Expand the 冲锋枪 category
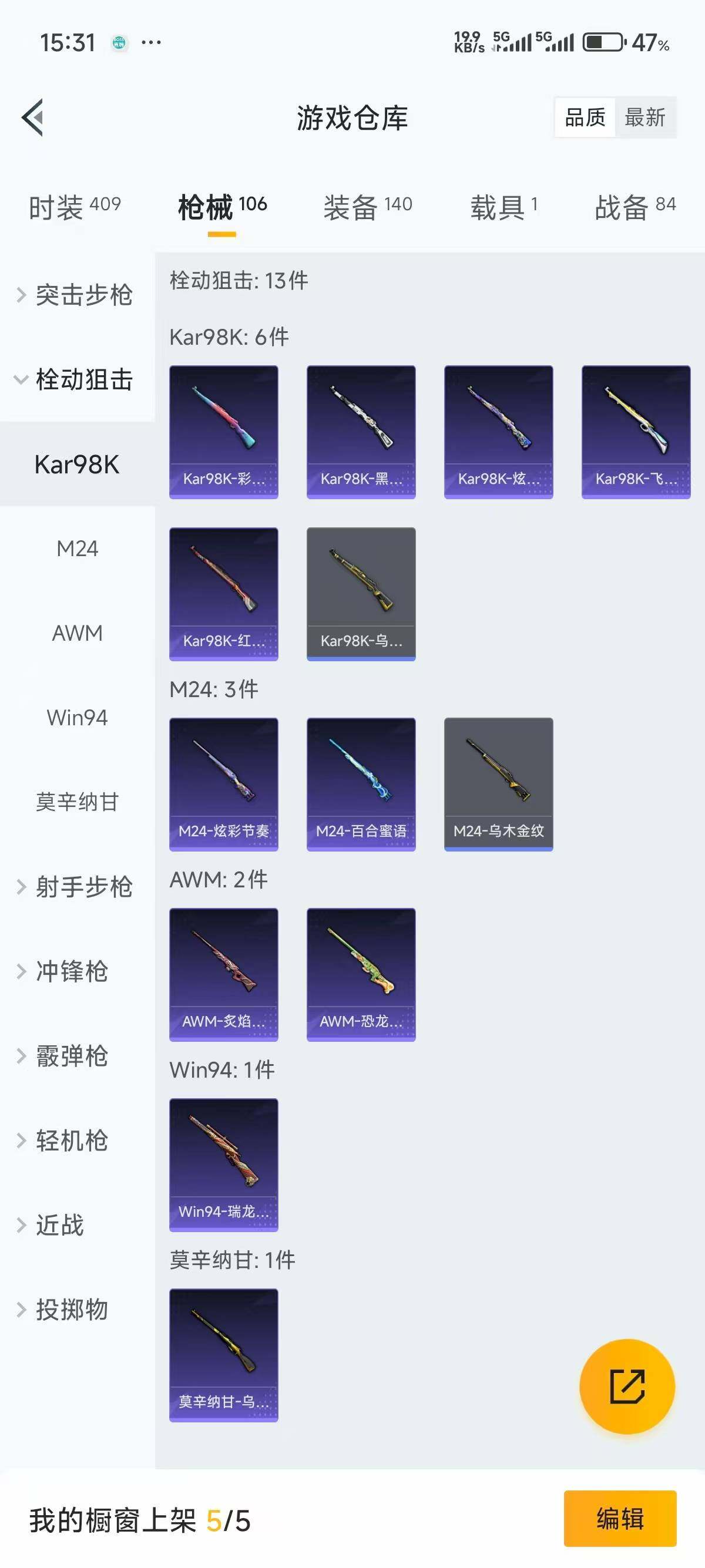Viewport: 705px width, 1568px height. (x=73, y=972)
